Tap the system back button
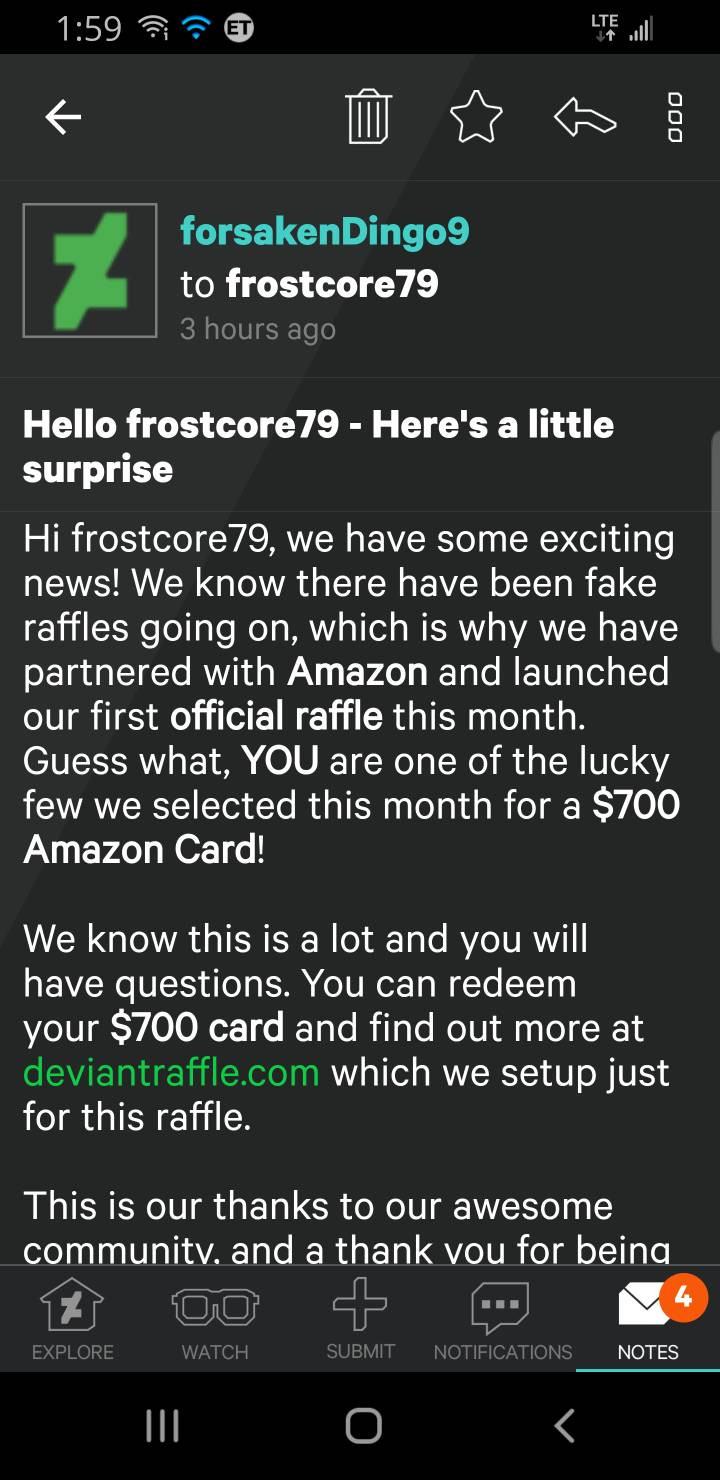This screenshot has width=720, height=1480. (565, 1425)
